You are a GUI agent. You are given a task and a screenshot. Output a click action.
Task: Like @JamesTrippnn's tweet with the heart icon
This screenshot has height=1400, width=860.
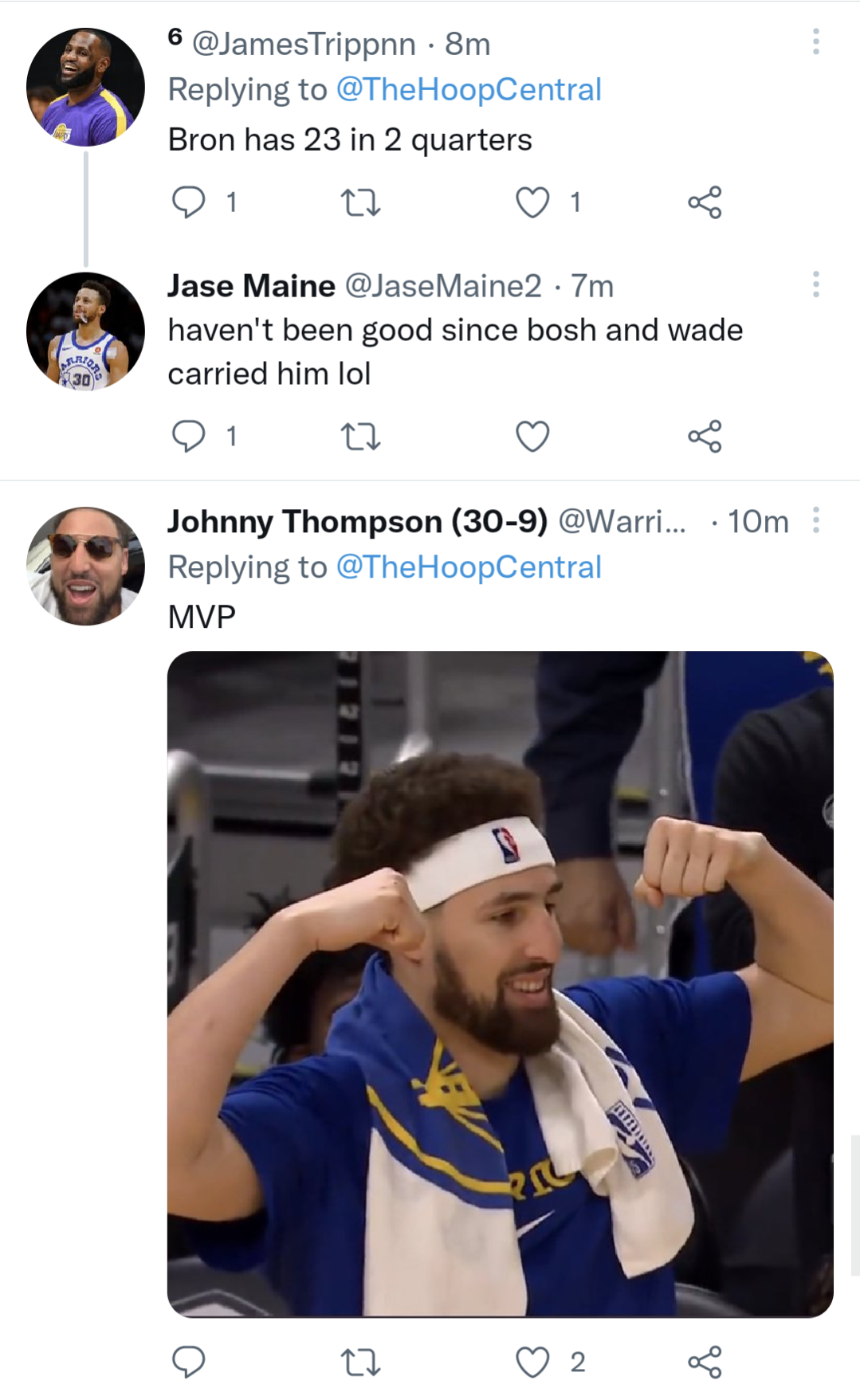[x=532, y=203]
